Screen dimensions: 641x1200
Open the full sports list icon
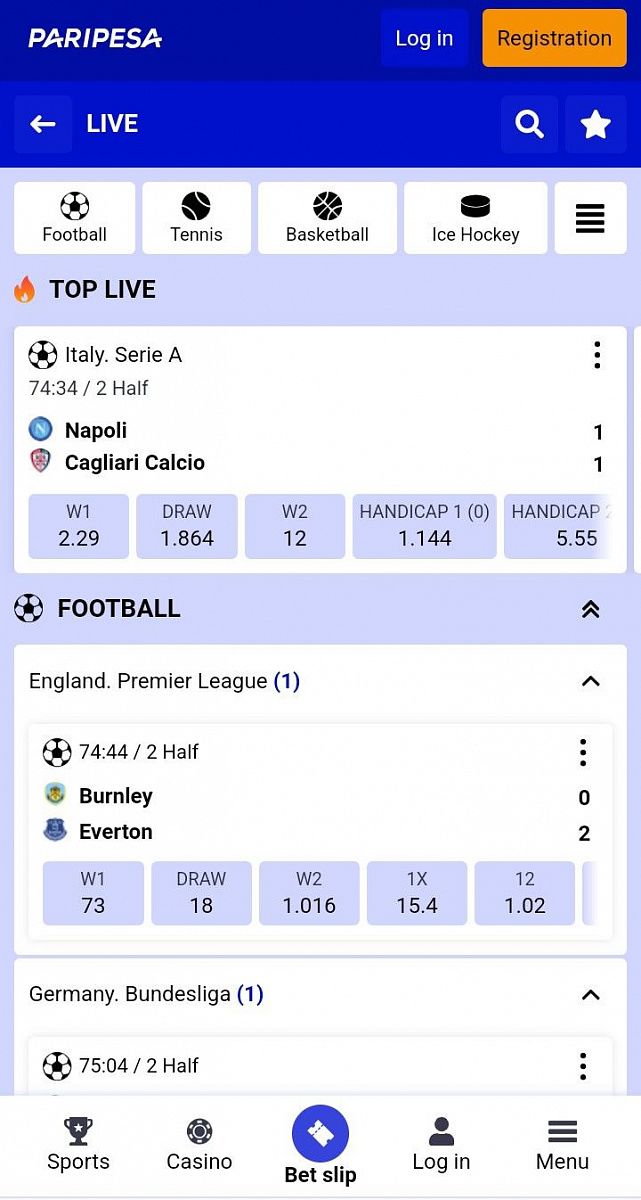click(x=590, y=218)
